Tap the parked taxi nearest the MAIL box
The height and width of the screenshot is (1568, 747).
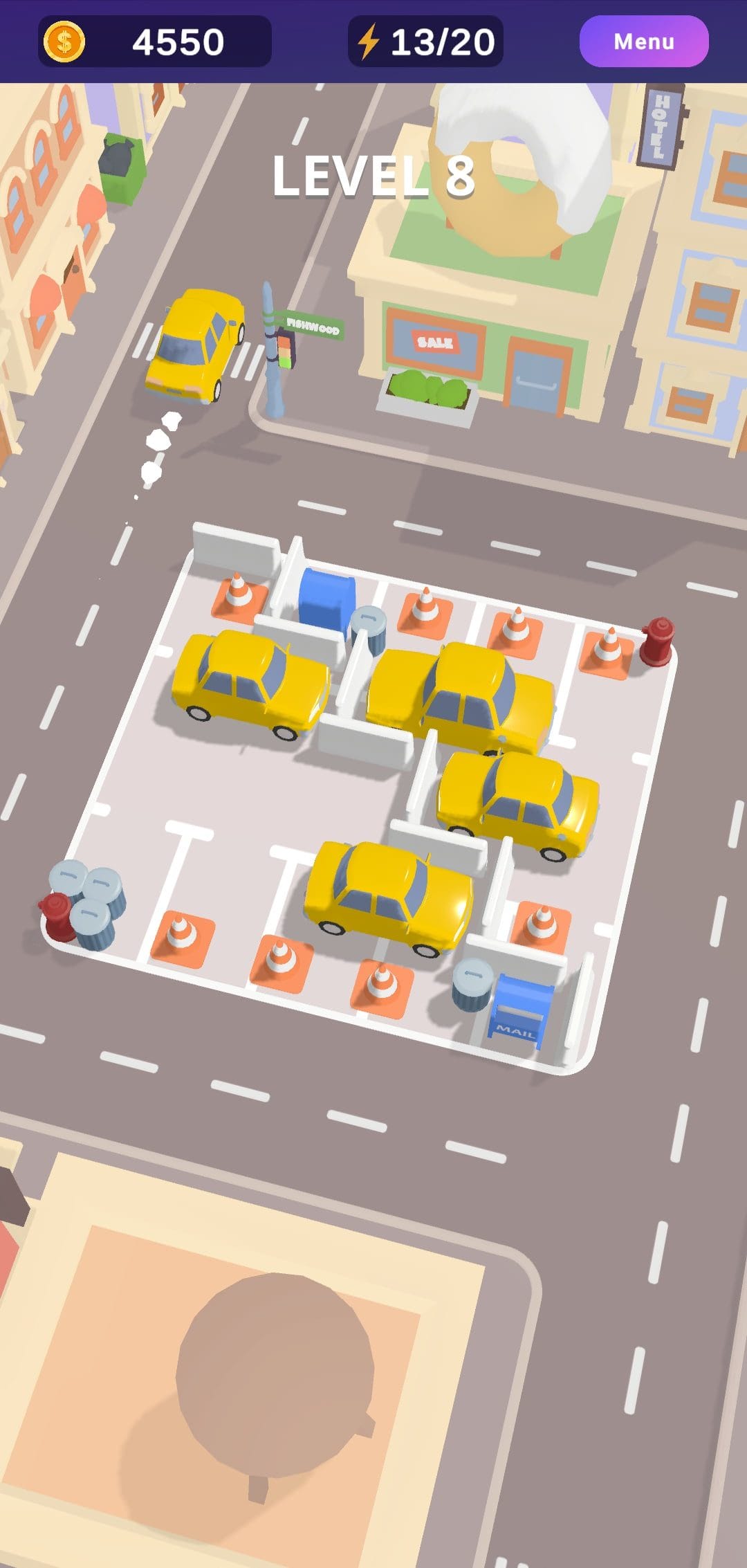click(x=389, y=897)
